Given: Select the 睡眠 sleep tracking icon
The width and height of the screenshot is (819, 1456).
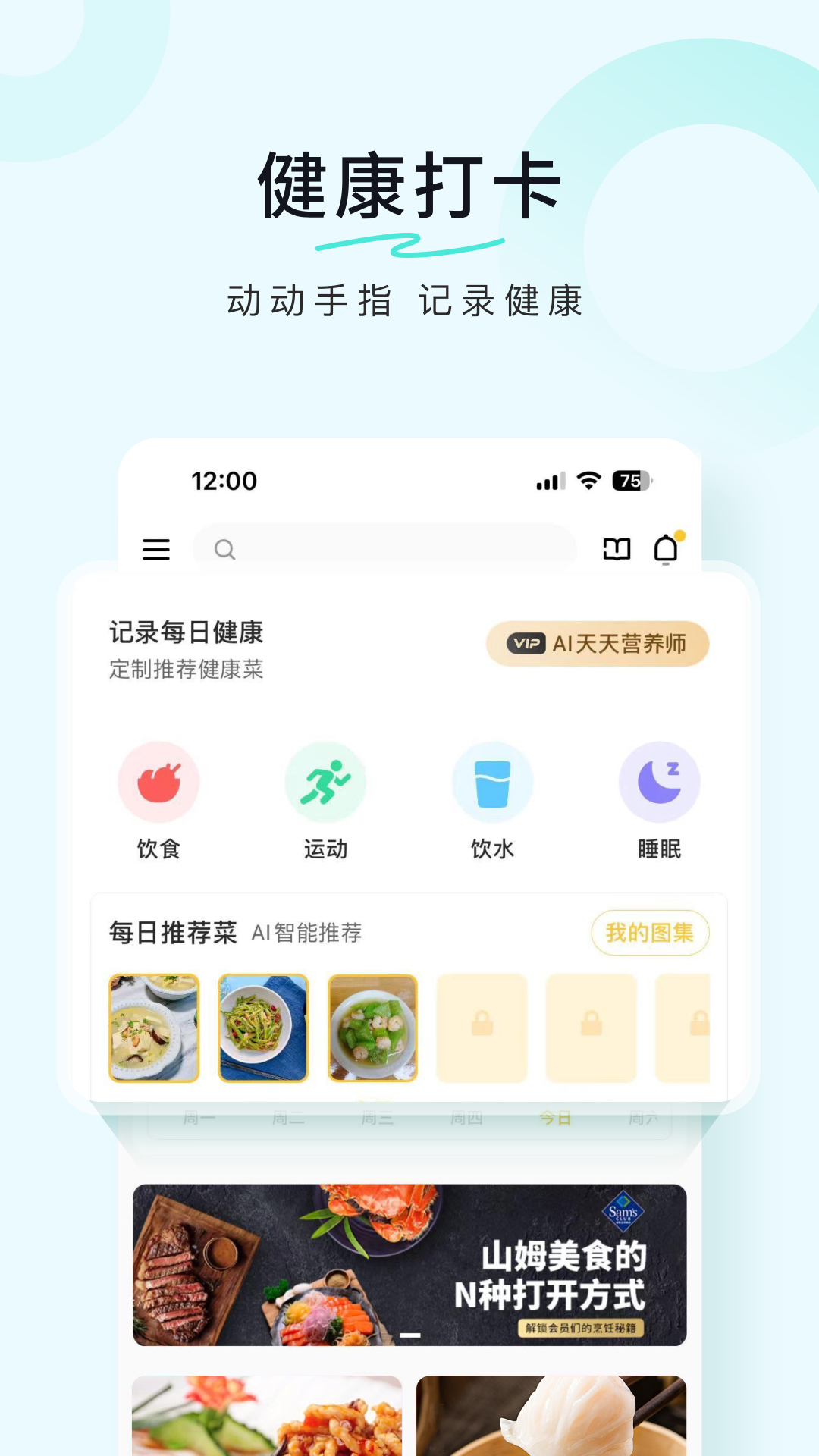Looking at the screenshot, I should tap(659, 781).
